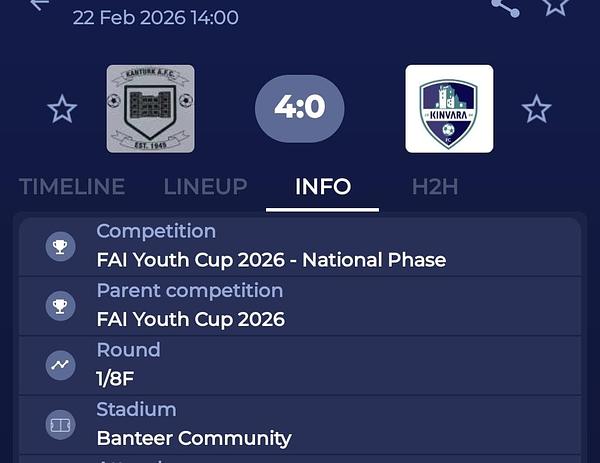Image resolution: width=600 pixels, height=463 pixels.
Task: Switch to the H2H tab
Action: (x=435, y=187)
